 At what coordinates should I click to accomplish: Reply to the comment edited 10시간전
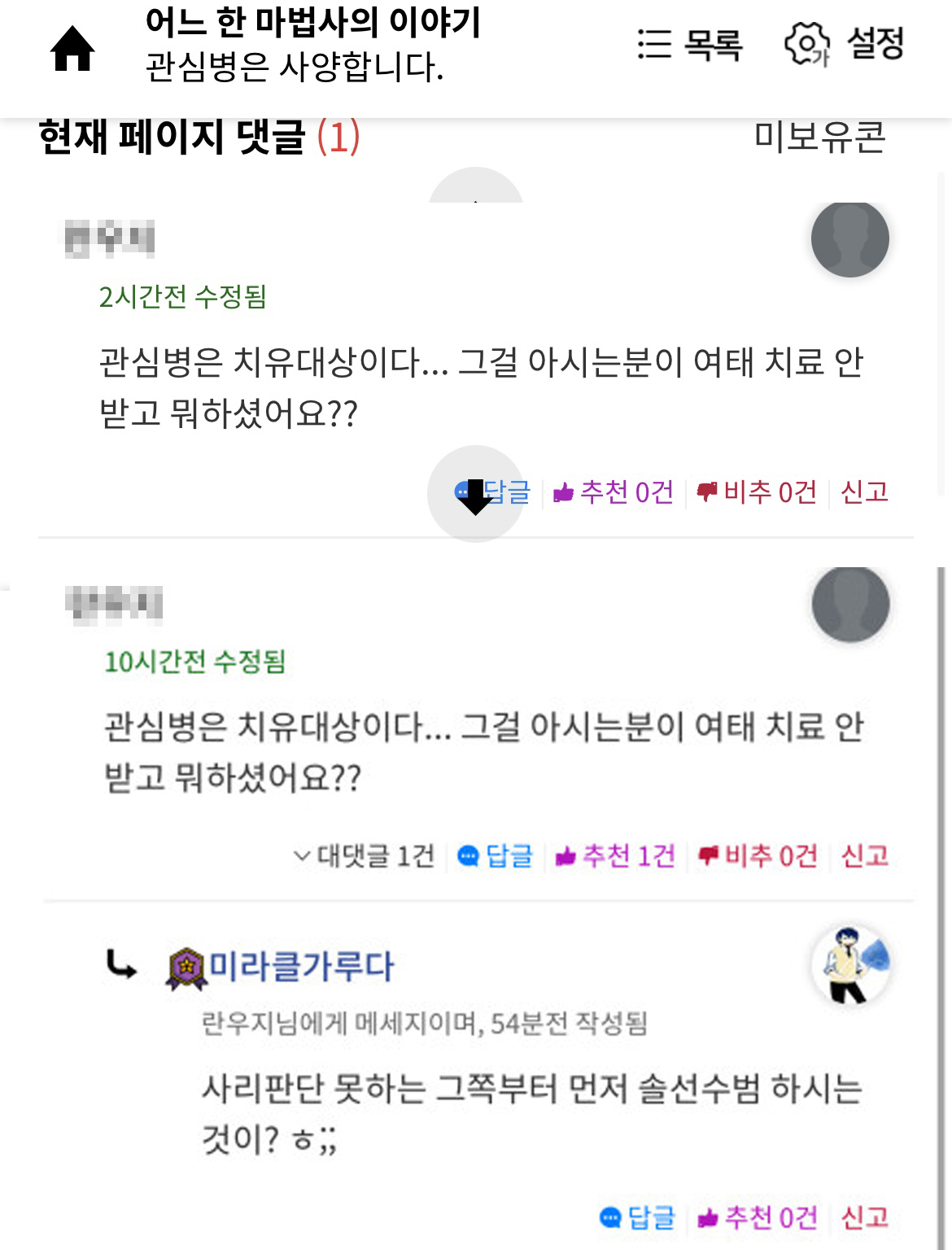(x=496, y=856)
